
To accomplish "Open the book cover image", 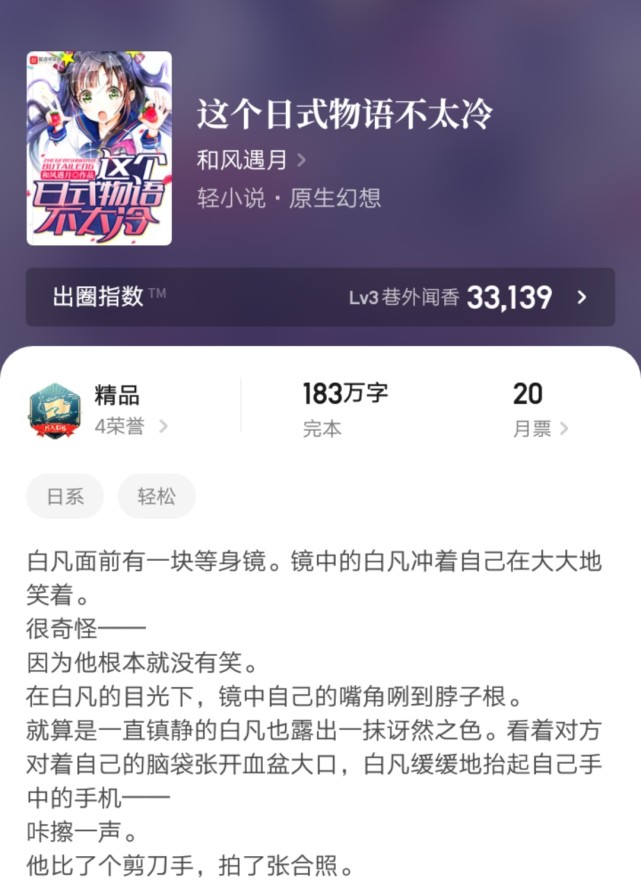I will point(99,149).
